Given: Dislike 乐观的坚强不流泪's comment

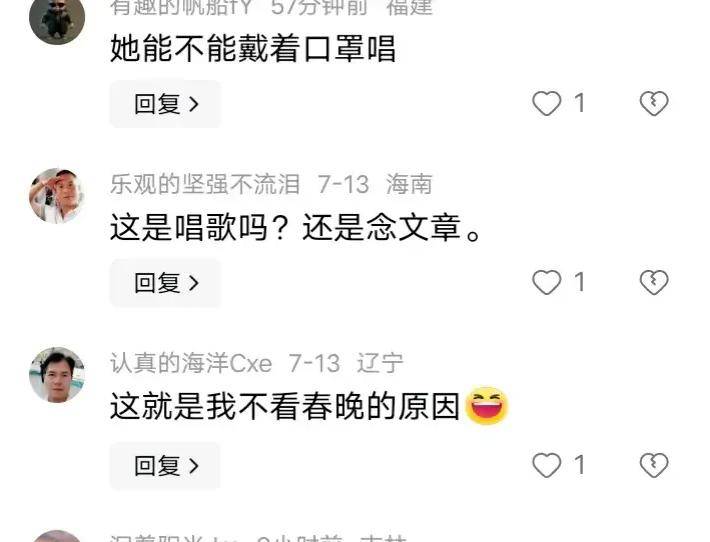Looking at the screenshot, I should pos(653,283).
